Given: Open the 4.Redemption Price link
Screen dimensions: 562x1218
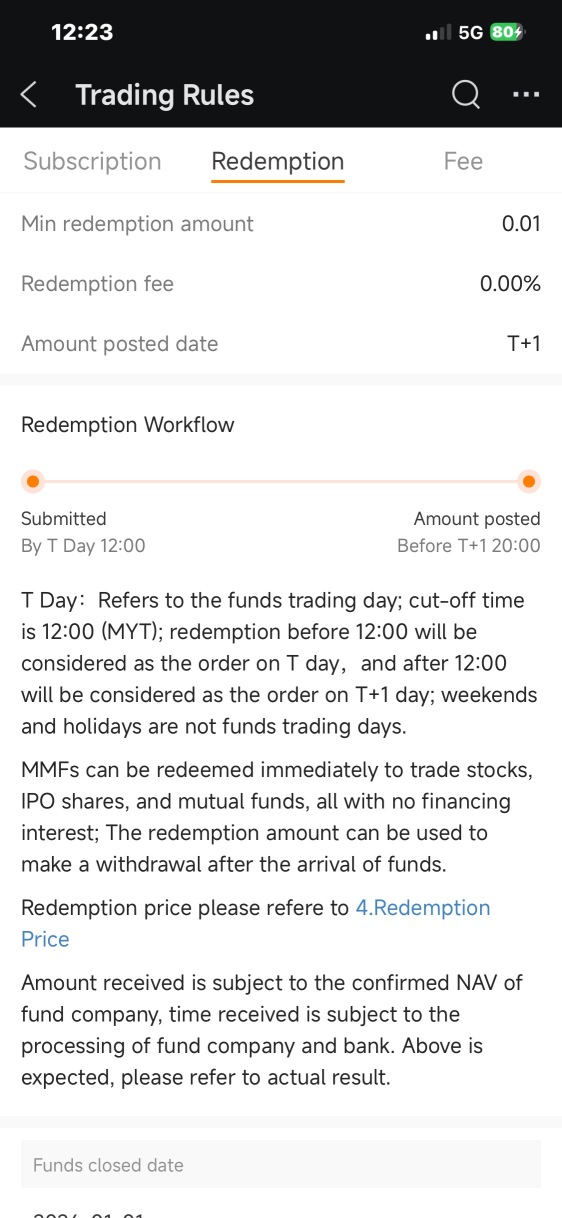Looking at the screenshot, I should [256, 923].
